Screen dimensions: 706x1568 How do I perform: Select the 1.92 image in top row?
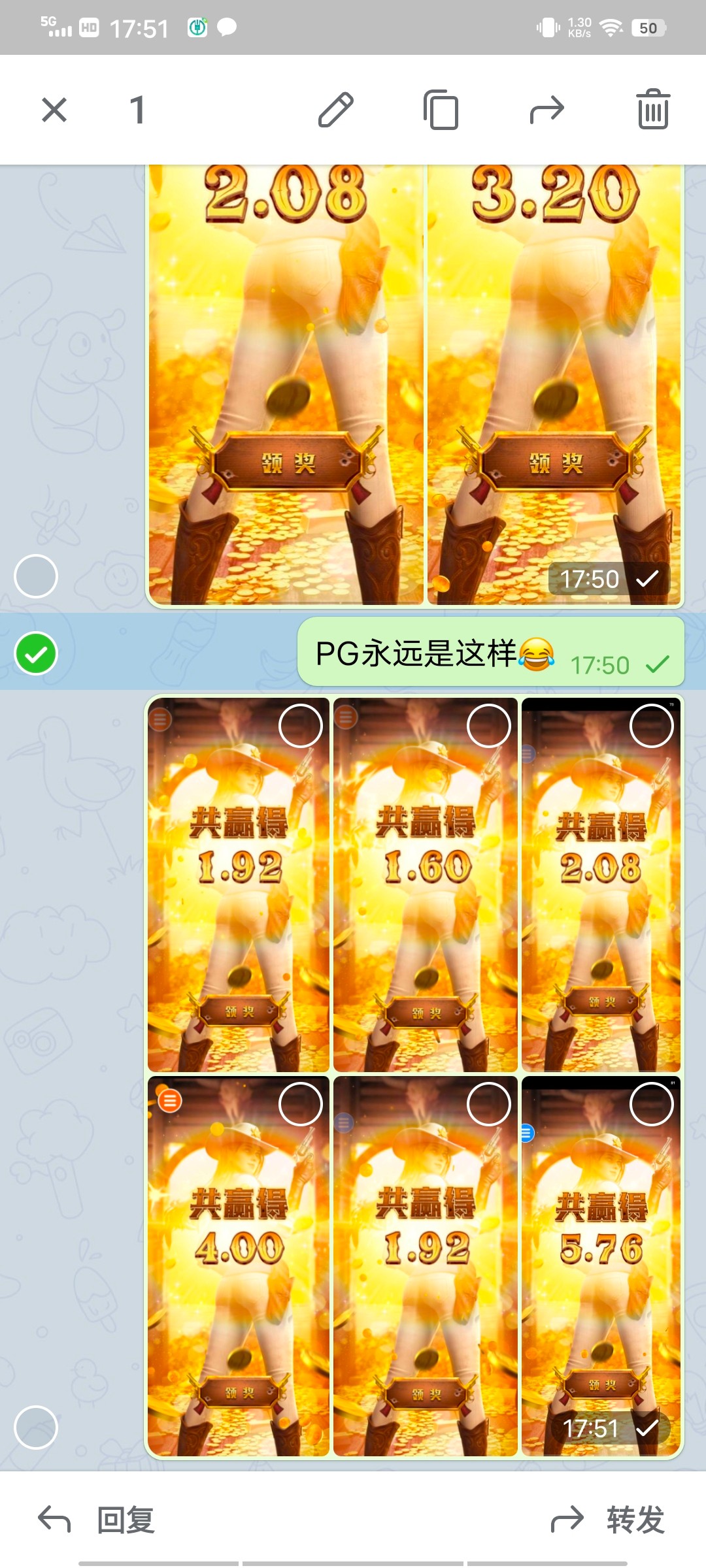click(x=300, y=726)
